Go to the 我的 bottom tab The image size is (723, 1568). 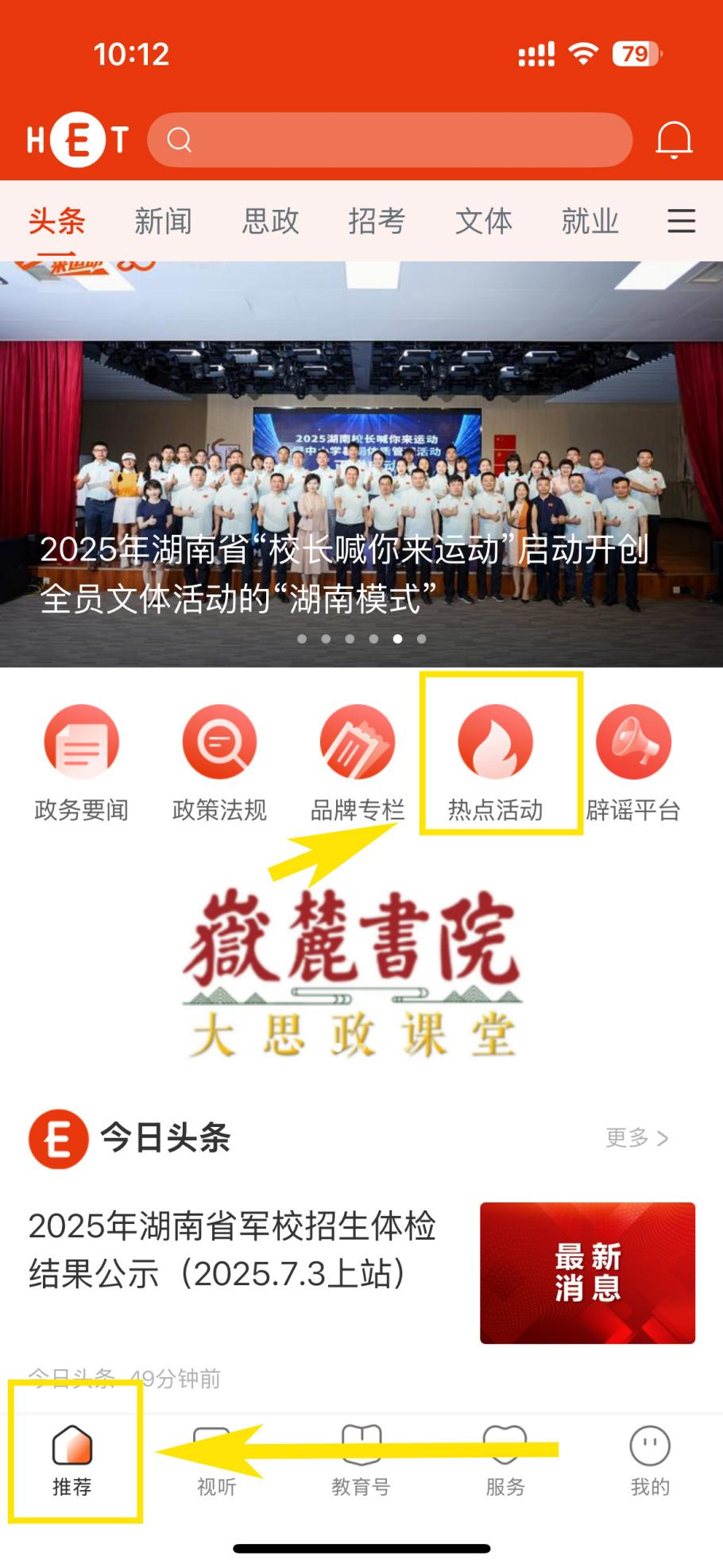pos(649,1461)
